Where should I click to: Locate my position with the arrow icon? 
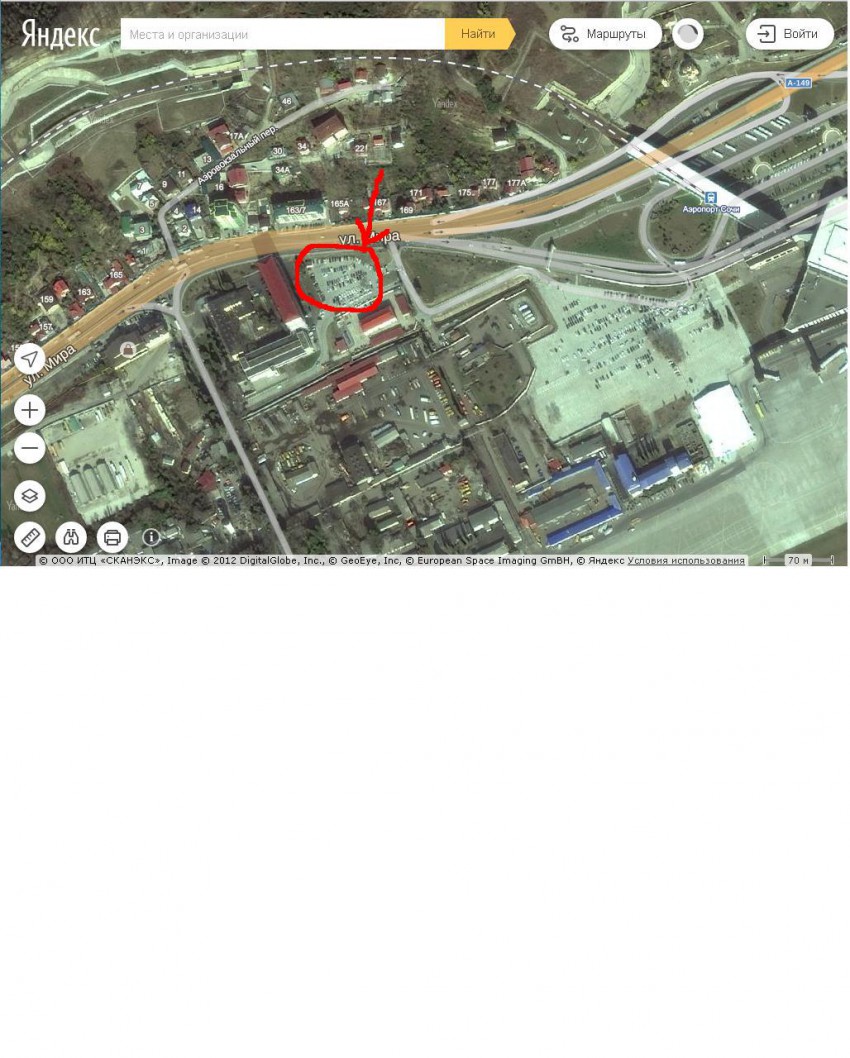click(30, 358)
